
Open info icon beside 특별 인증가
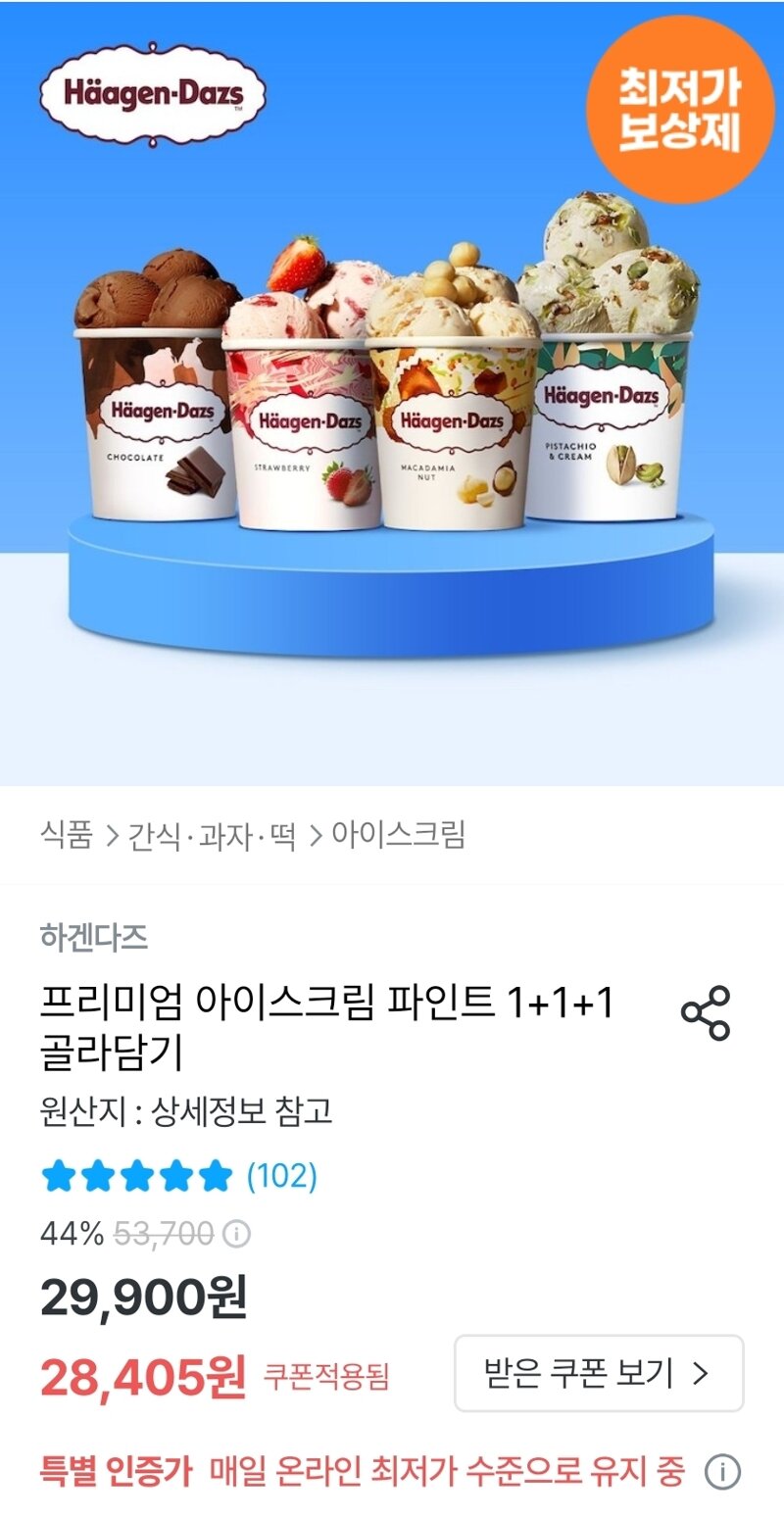722,1472
